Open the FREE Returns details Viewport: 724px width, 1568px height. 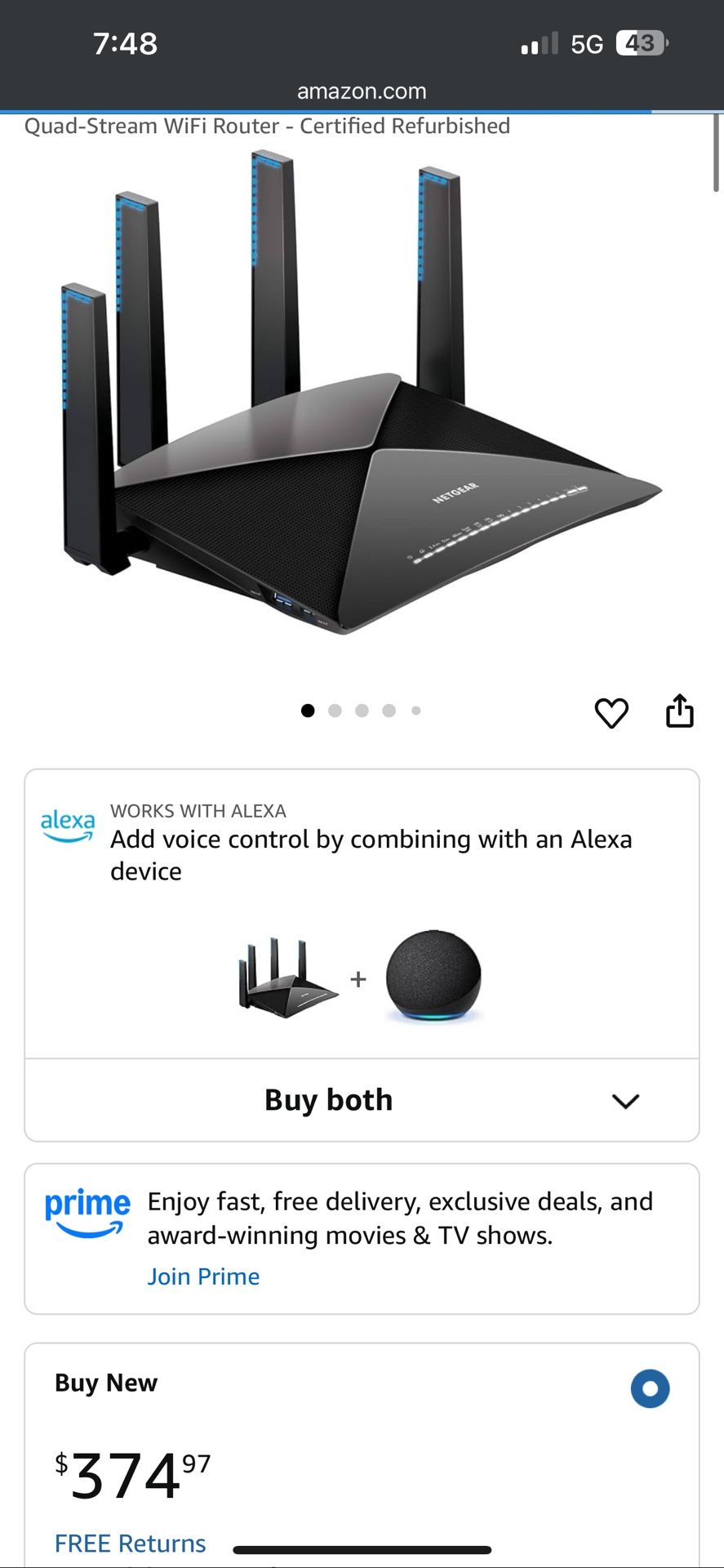pos(131,1543)
